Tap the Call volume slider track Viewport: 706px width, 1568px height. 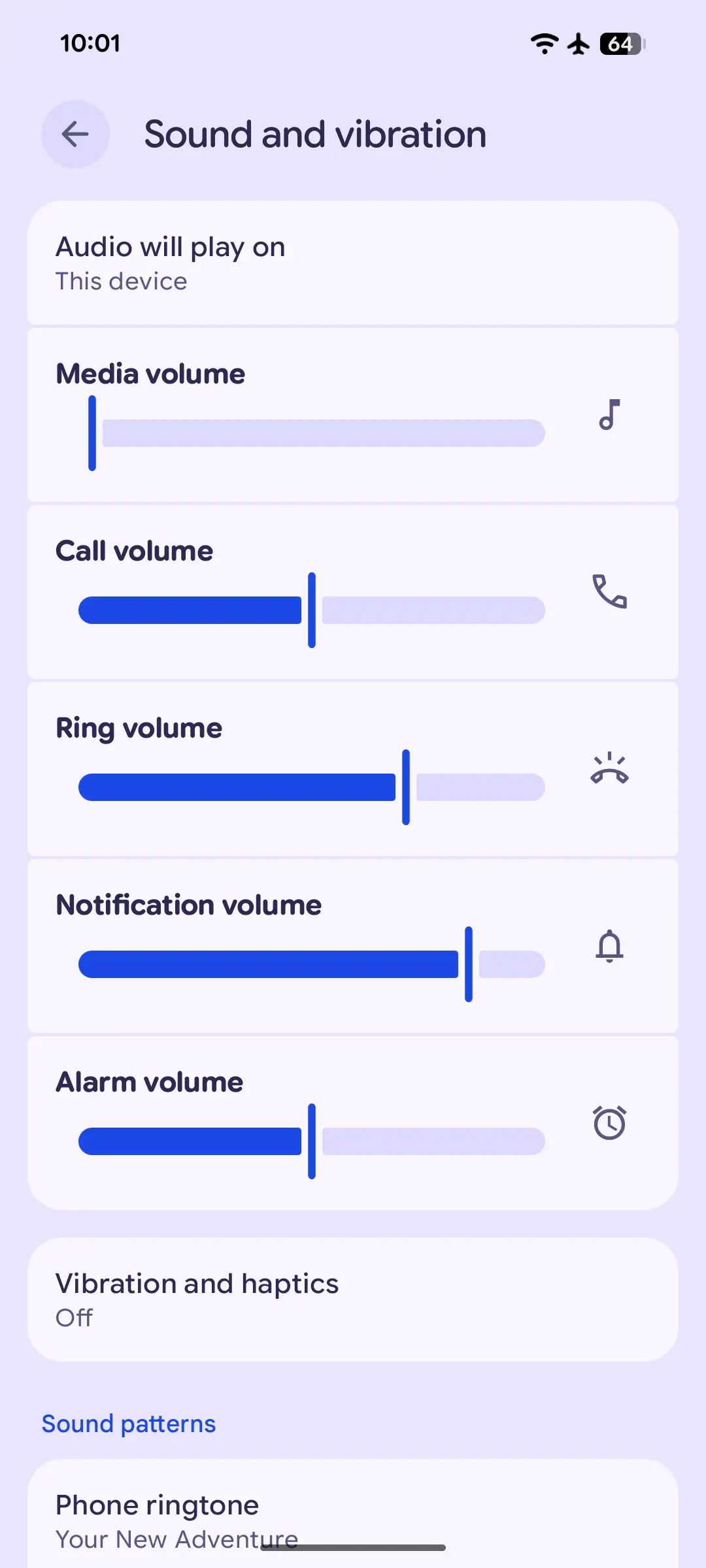(312, 610)
